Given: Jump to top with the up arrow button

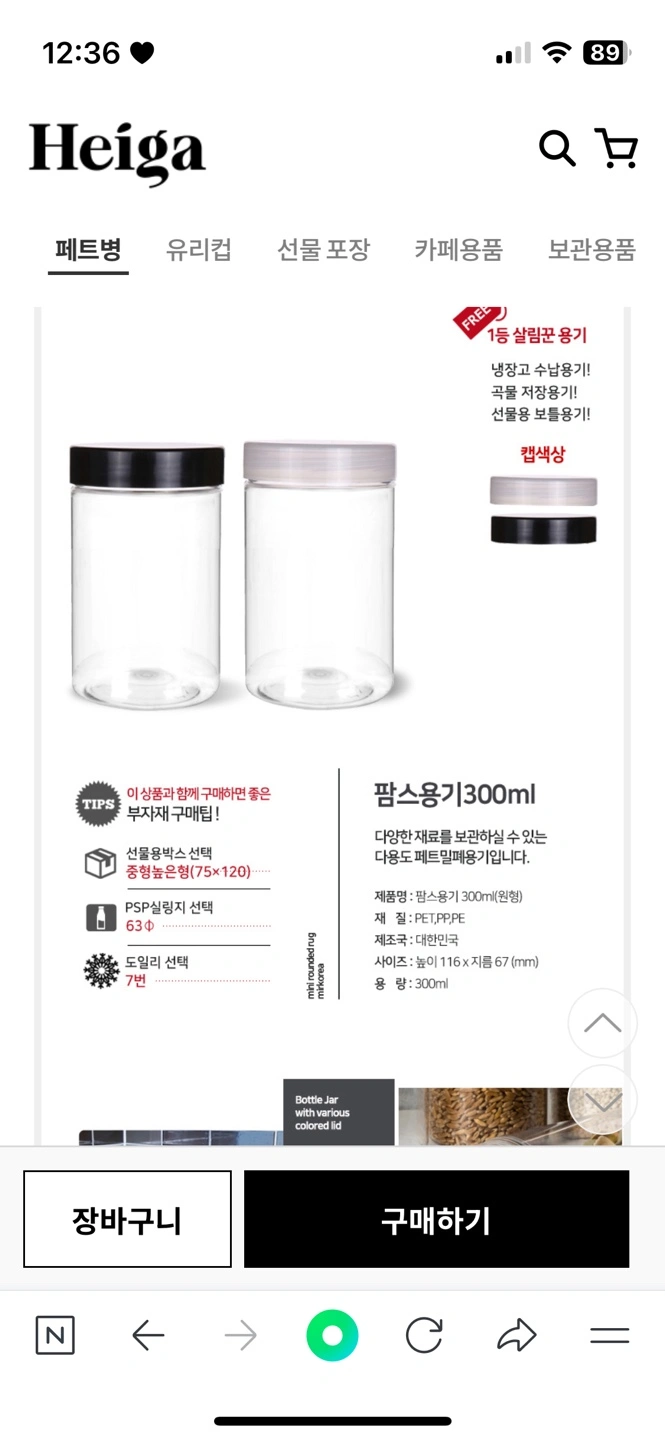Looking at the screenshot, I should (x=602, y=1023).
